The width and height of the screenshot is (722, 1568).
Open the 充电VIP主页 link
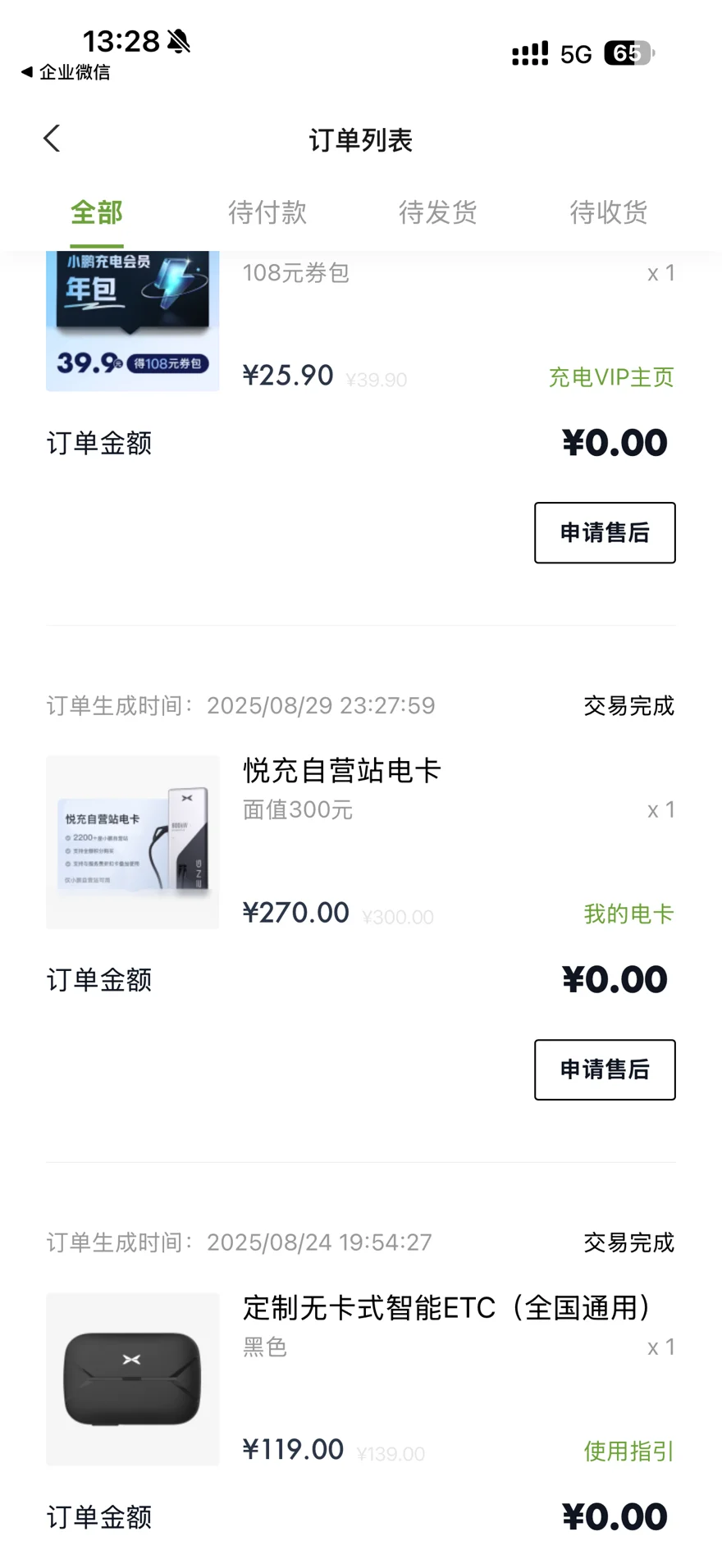[x=610, y=377]
